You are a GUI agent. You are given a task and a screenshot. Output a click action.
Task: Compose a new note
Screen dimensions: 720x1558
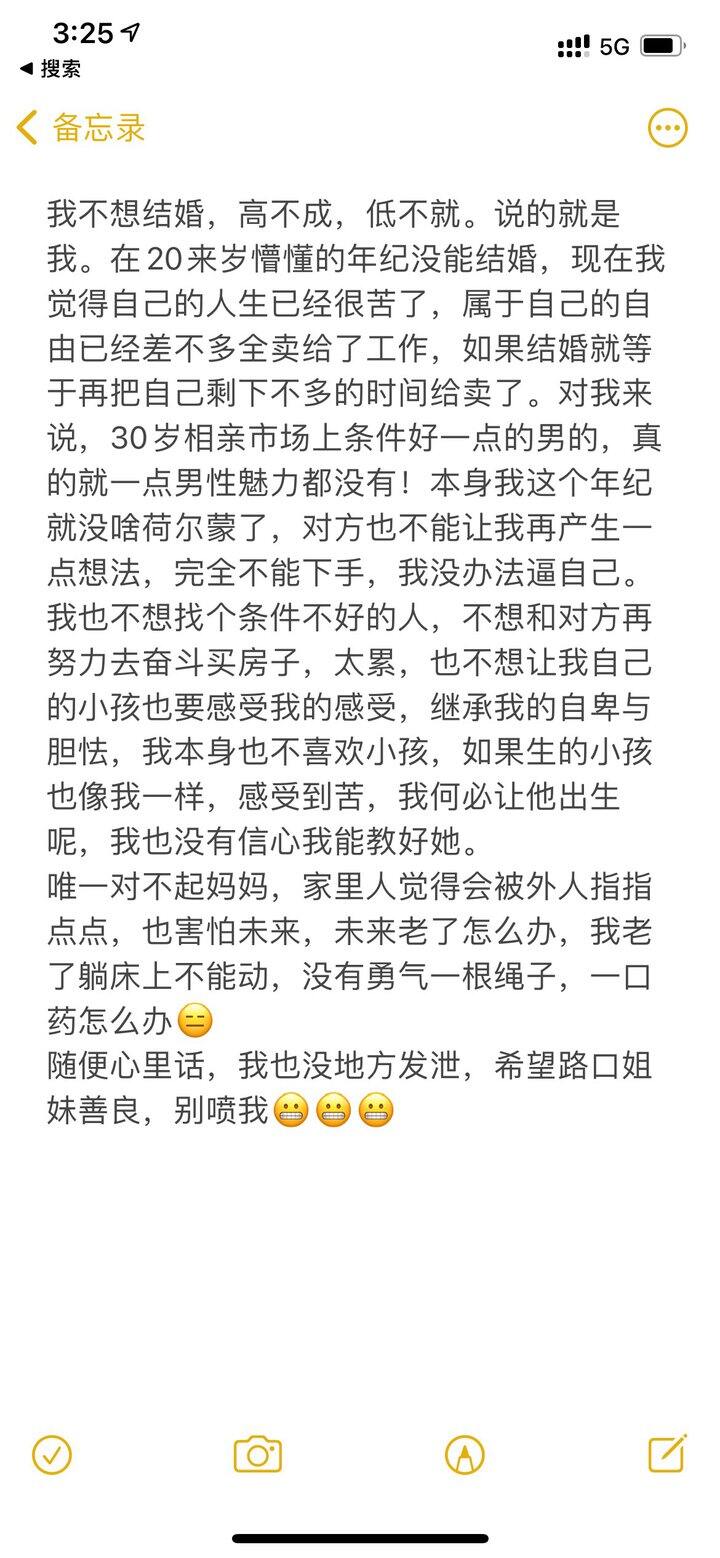click(667, 1454)
